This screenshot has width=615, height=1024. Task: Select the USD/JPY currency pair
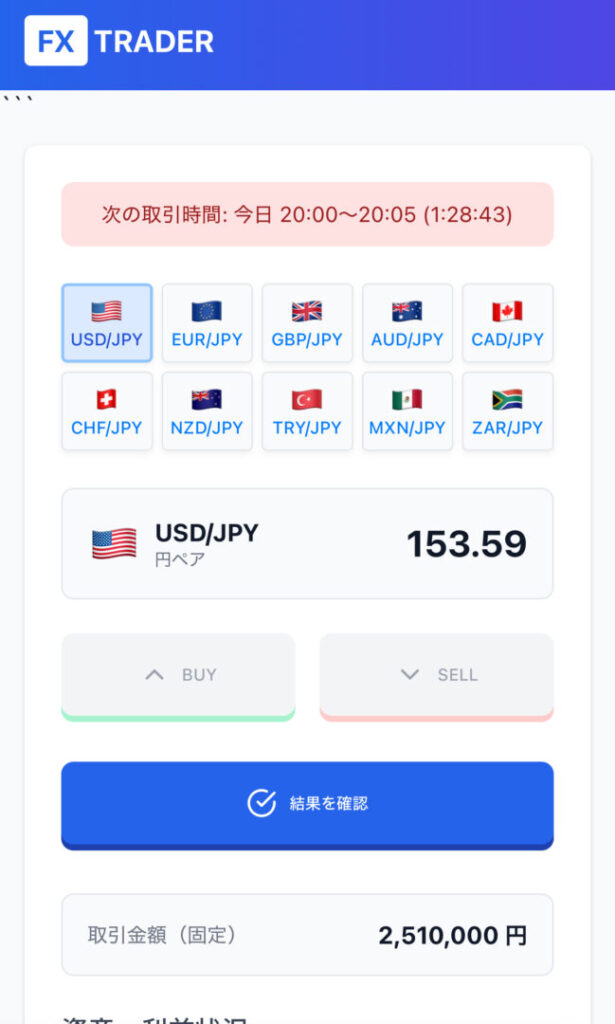coord(107,323)
